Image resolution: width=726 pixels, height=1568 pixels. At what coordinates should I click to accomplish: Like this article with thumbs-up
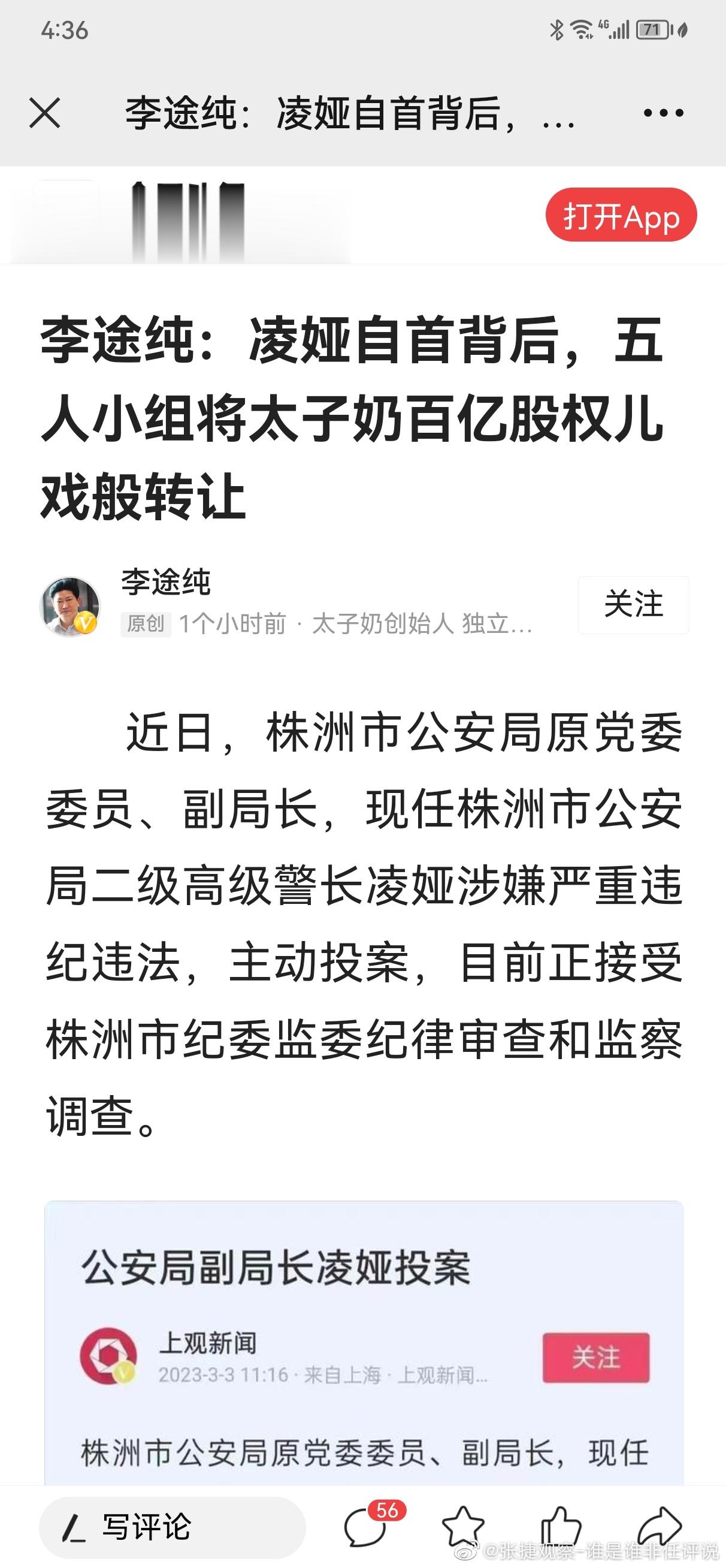click(x=561, y=1527)
